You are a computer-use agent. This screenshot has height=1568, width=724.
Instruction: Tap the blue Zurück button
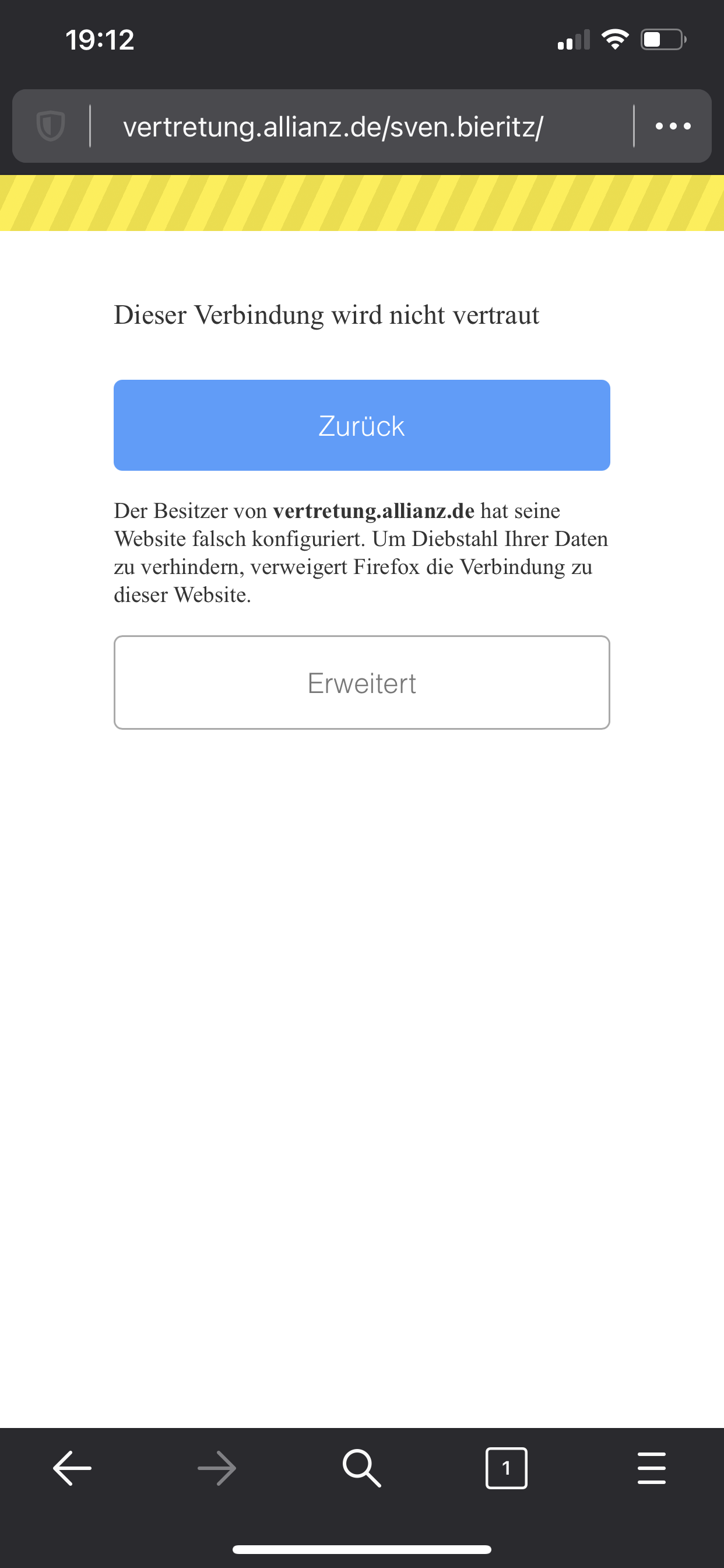click(362, 425)
